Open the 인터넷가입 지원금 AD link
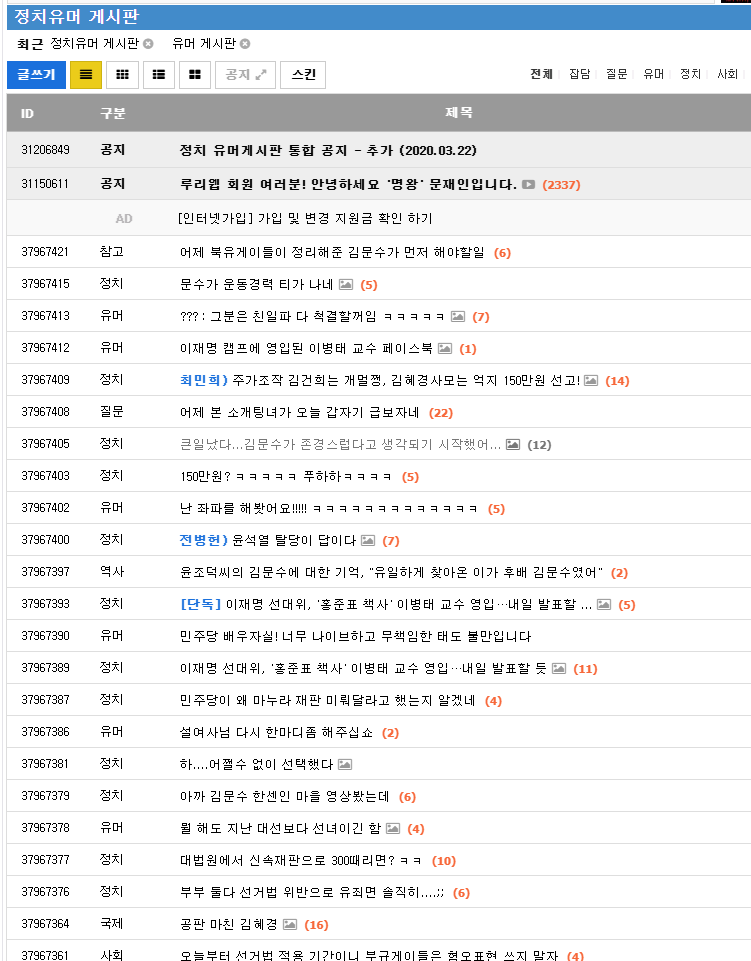 (x=305, y=218)
